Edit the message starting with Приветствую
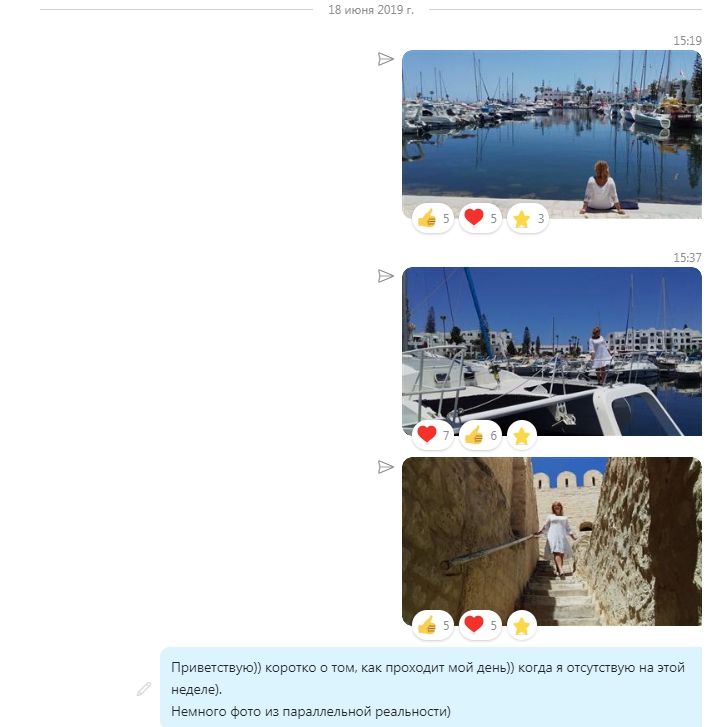Screen dimensions: 711x727 (x=145, y=689)
